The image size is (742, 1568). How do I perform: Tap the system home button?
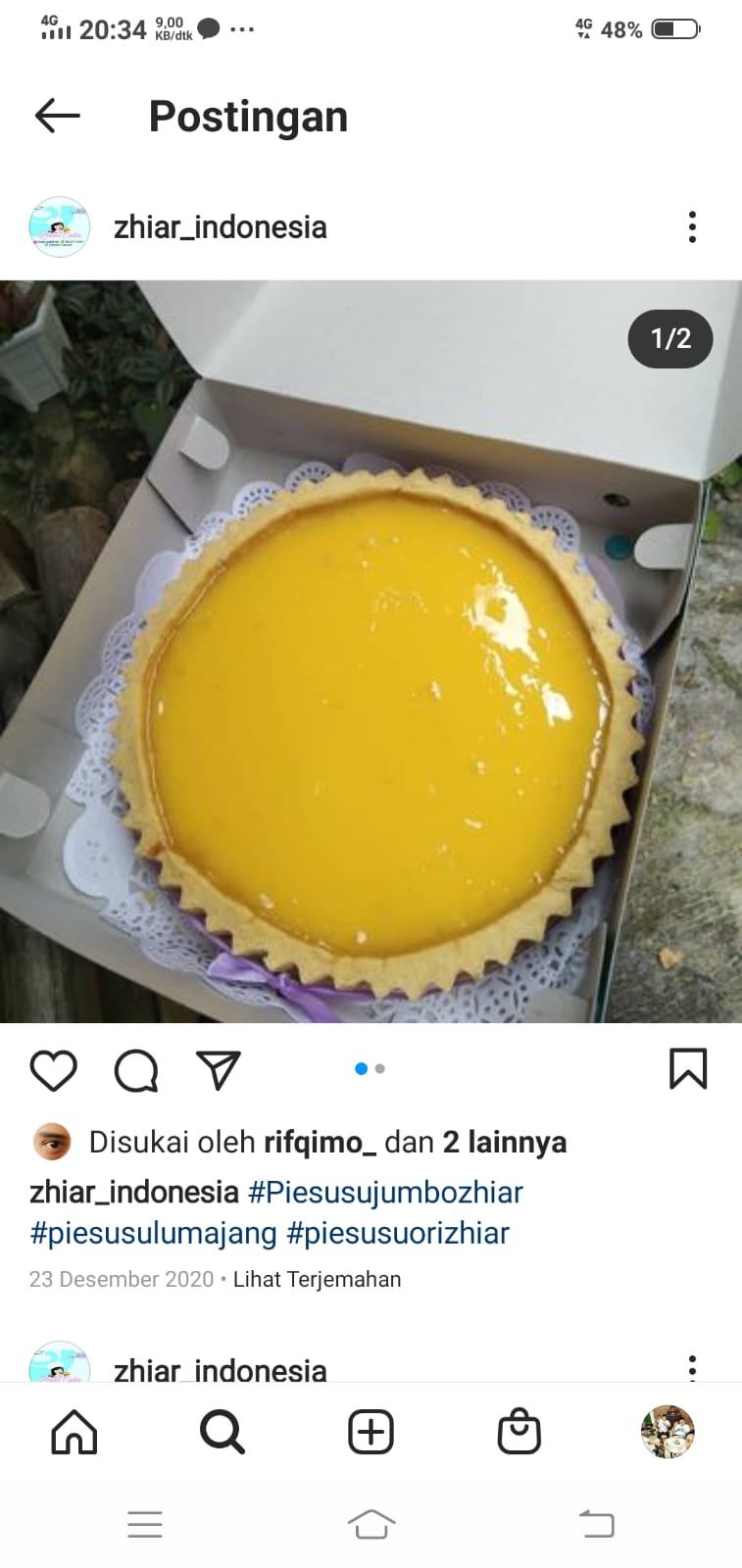coord(371,1524)
